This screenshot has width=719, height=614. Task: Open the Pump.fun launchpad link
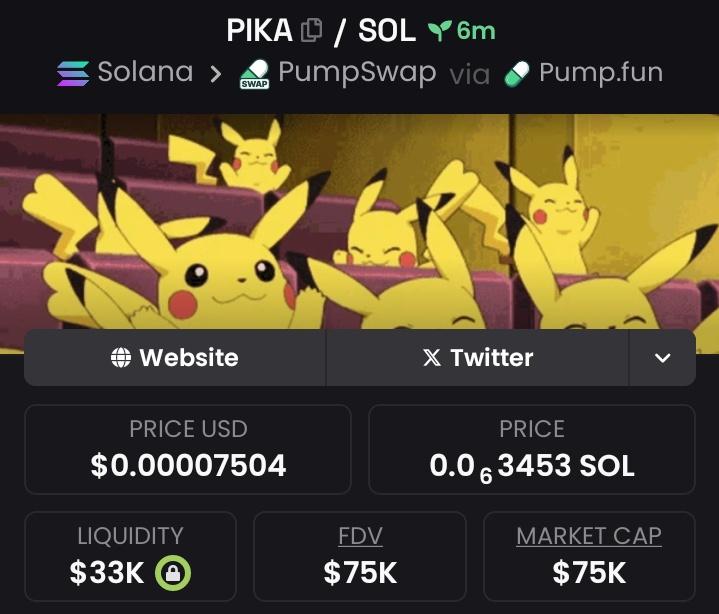pyautogui.click(x=584, y=72)
